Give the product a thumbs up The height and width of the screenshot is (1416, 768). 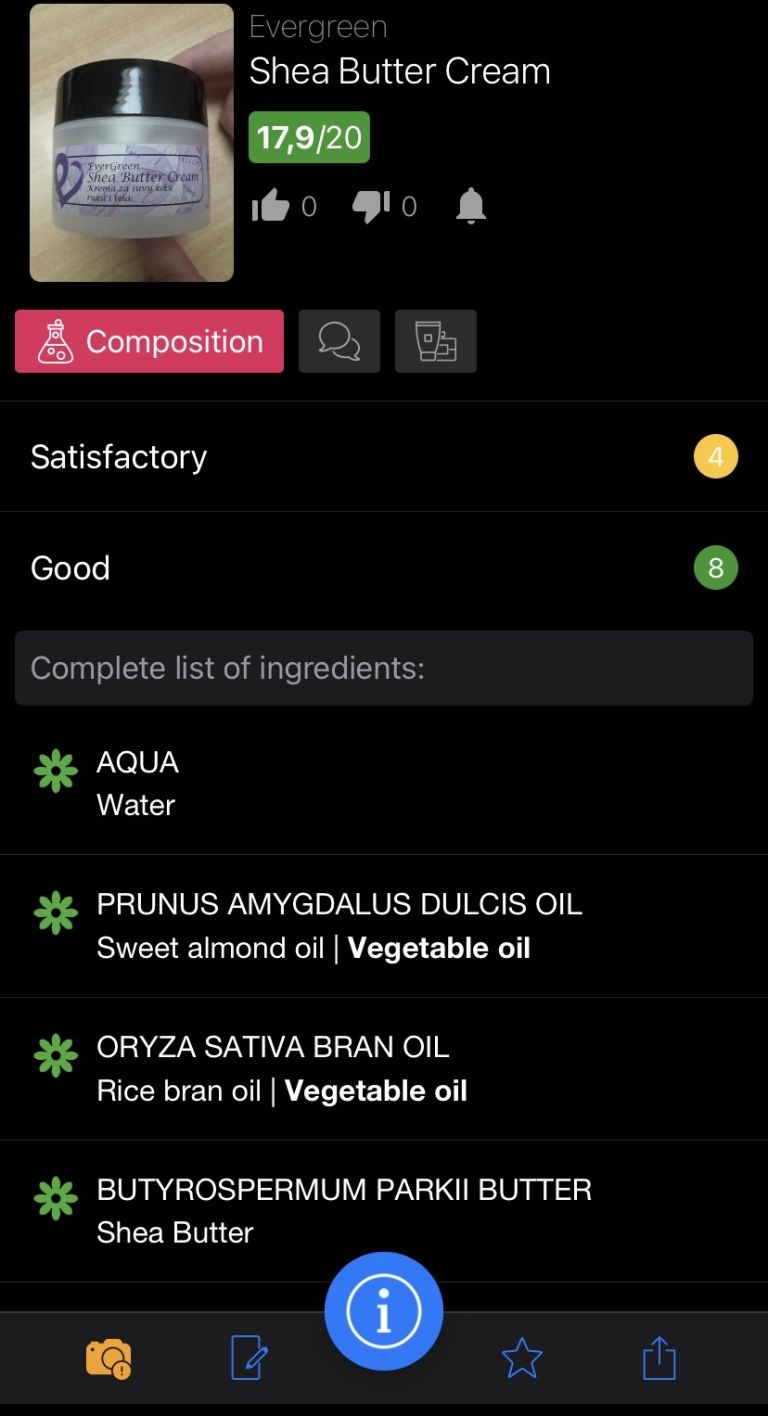[270, 207]
